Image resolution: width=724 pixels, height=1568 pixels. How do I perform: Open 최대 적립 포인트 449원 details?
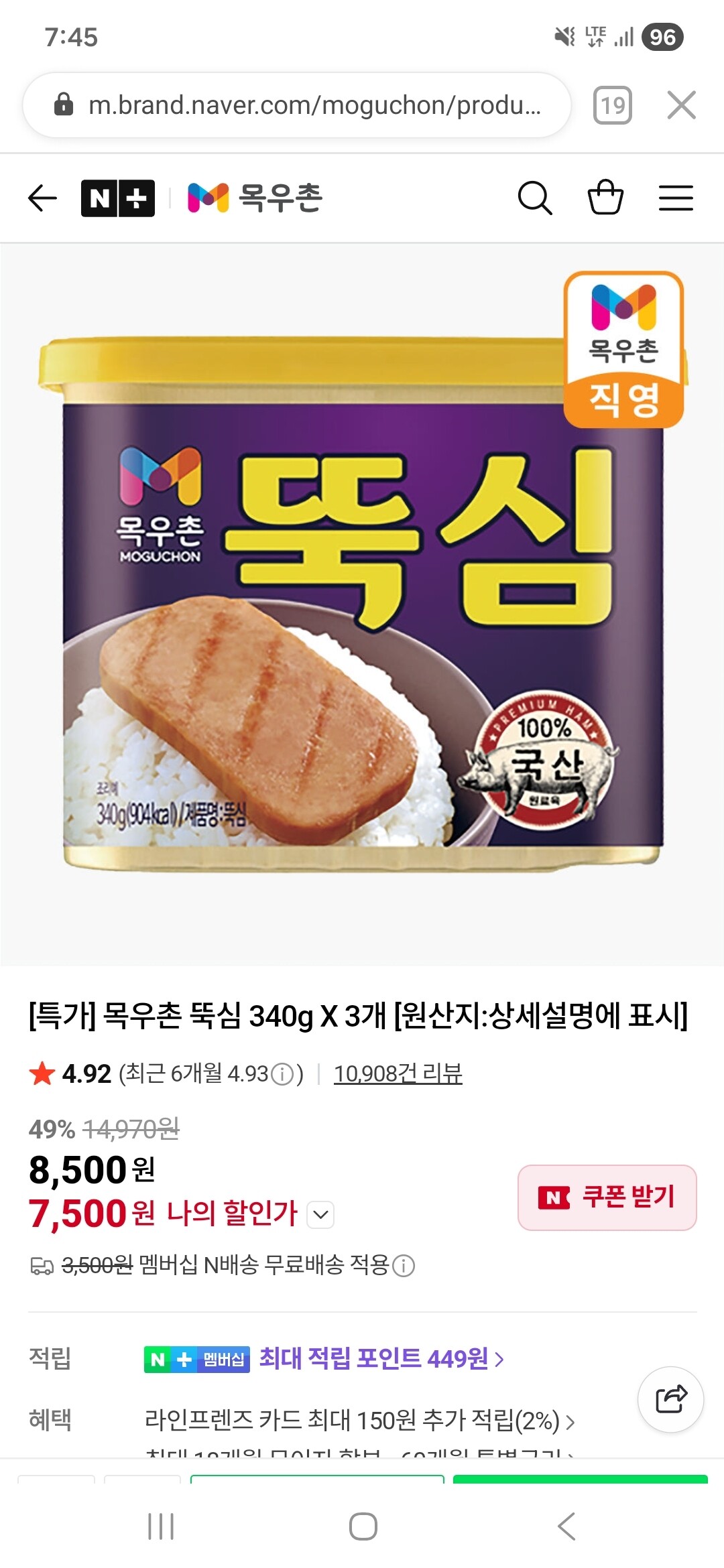(381, 1358)
